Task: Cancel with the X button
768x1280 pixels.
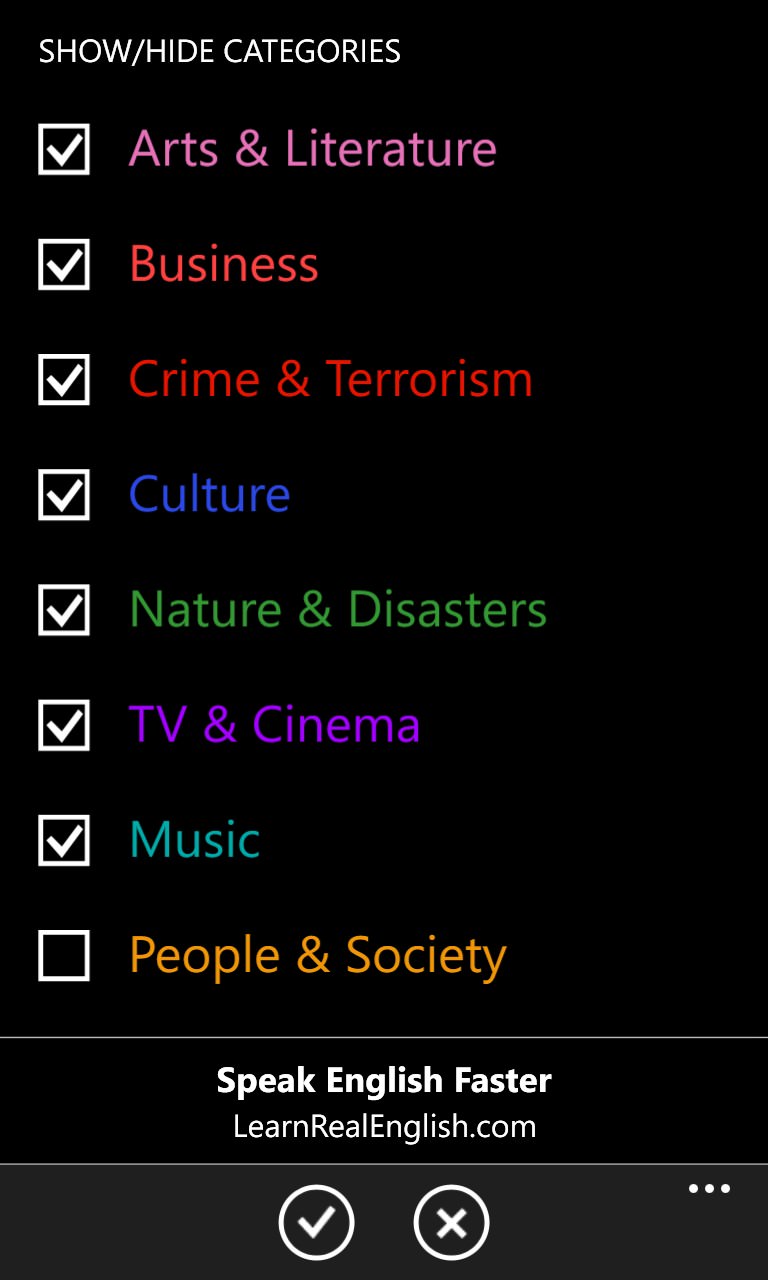Action: (451, 1222)
